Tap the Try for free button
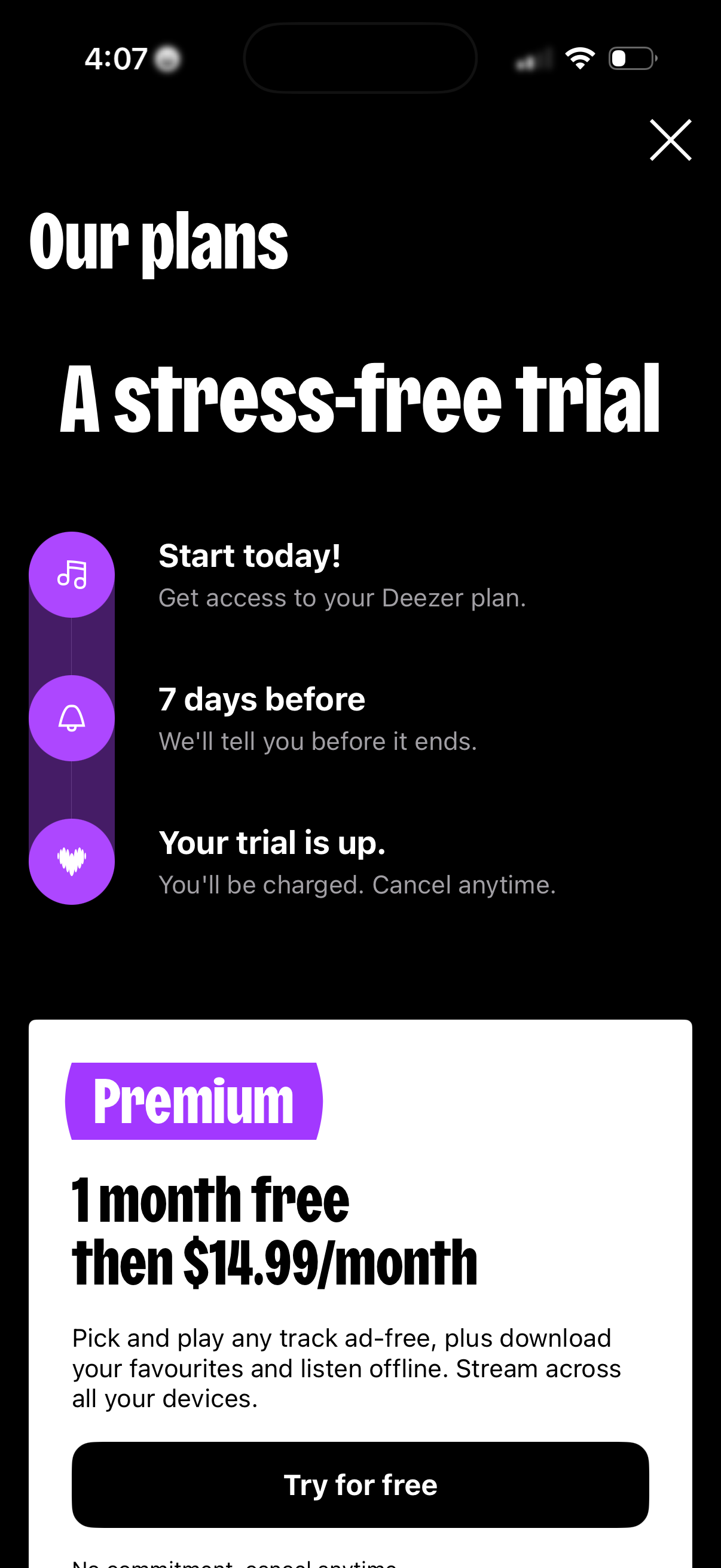This screenshot has width=721, height=1568. [360, 1484]
